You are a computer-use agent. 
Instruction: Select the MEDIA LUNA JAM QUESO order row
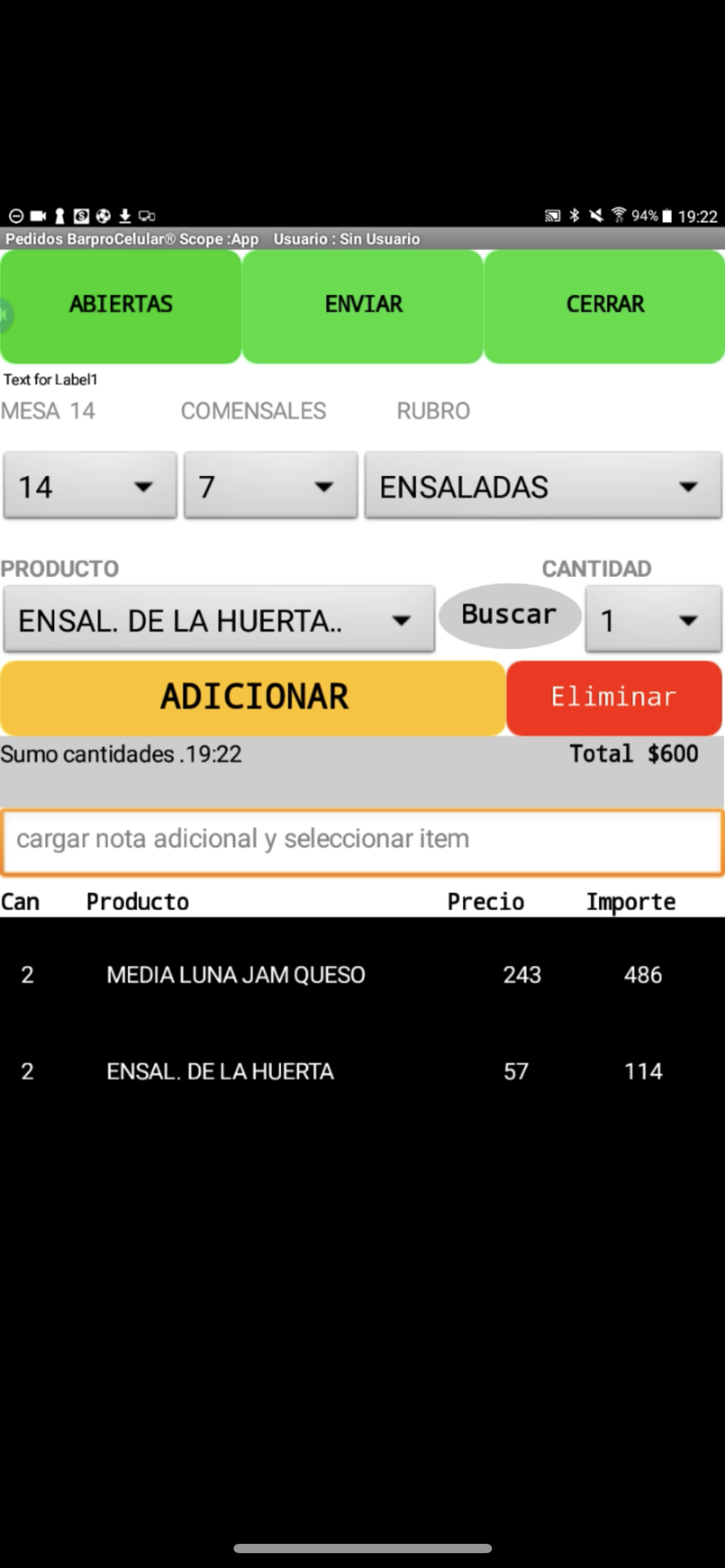362,975
